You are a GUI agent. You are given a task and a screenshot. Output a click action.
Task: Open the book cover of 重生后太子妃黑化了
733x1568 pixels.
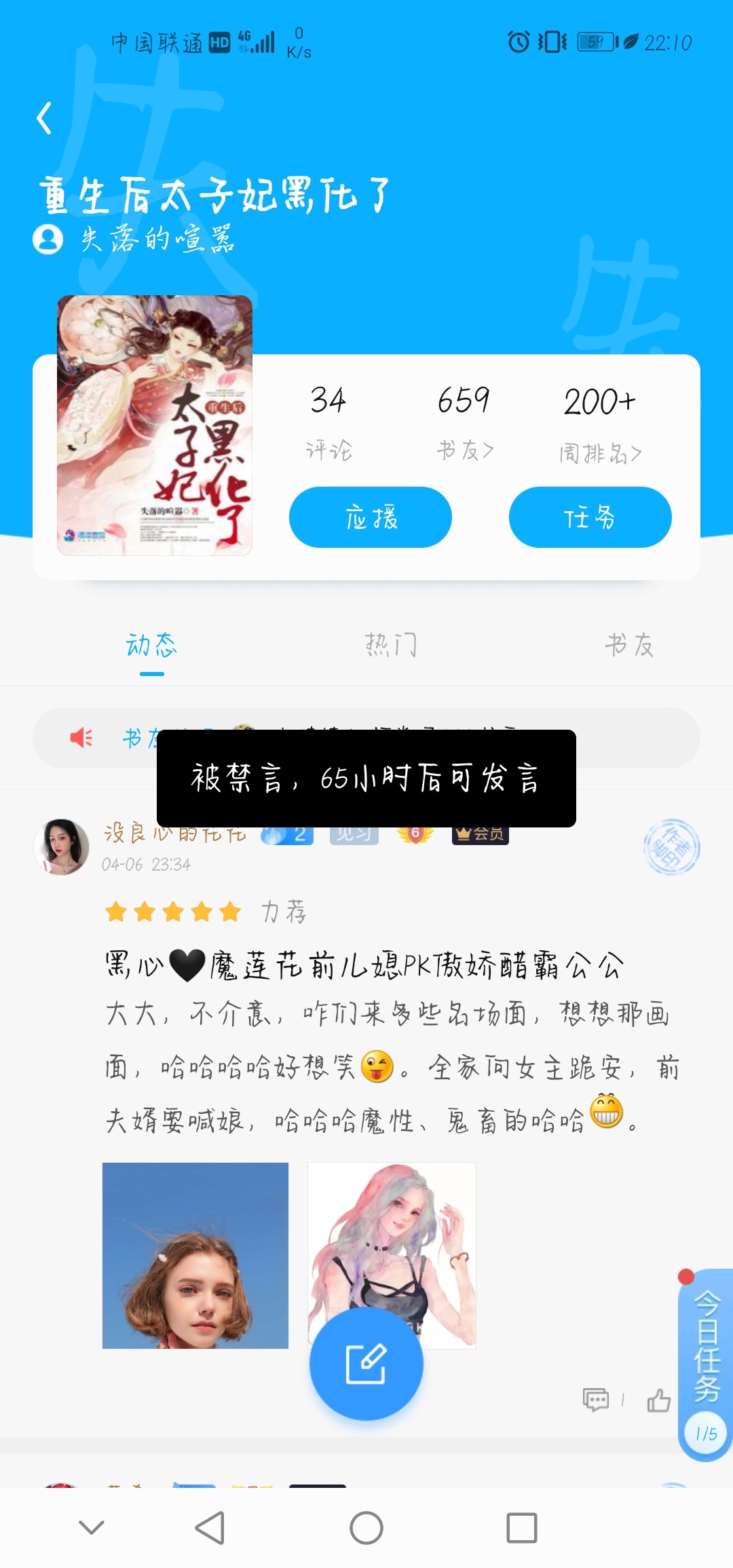coord(155,426)
